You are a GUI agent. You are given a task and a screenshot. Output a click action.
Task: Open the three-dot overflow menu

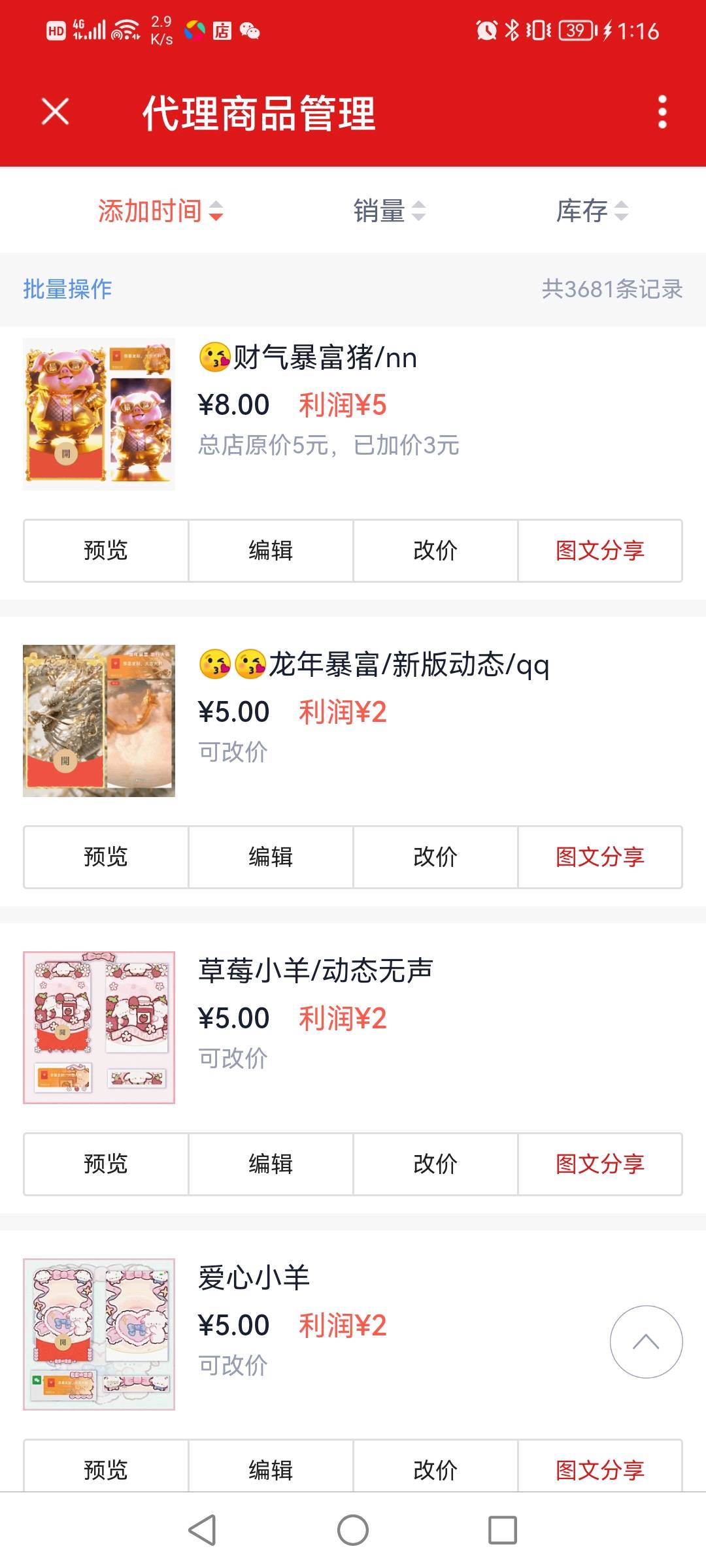point(662,112)
